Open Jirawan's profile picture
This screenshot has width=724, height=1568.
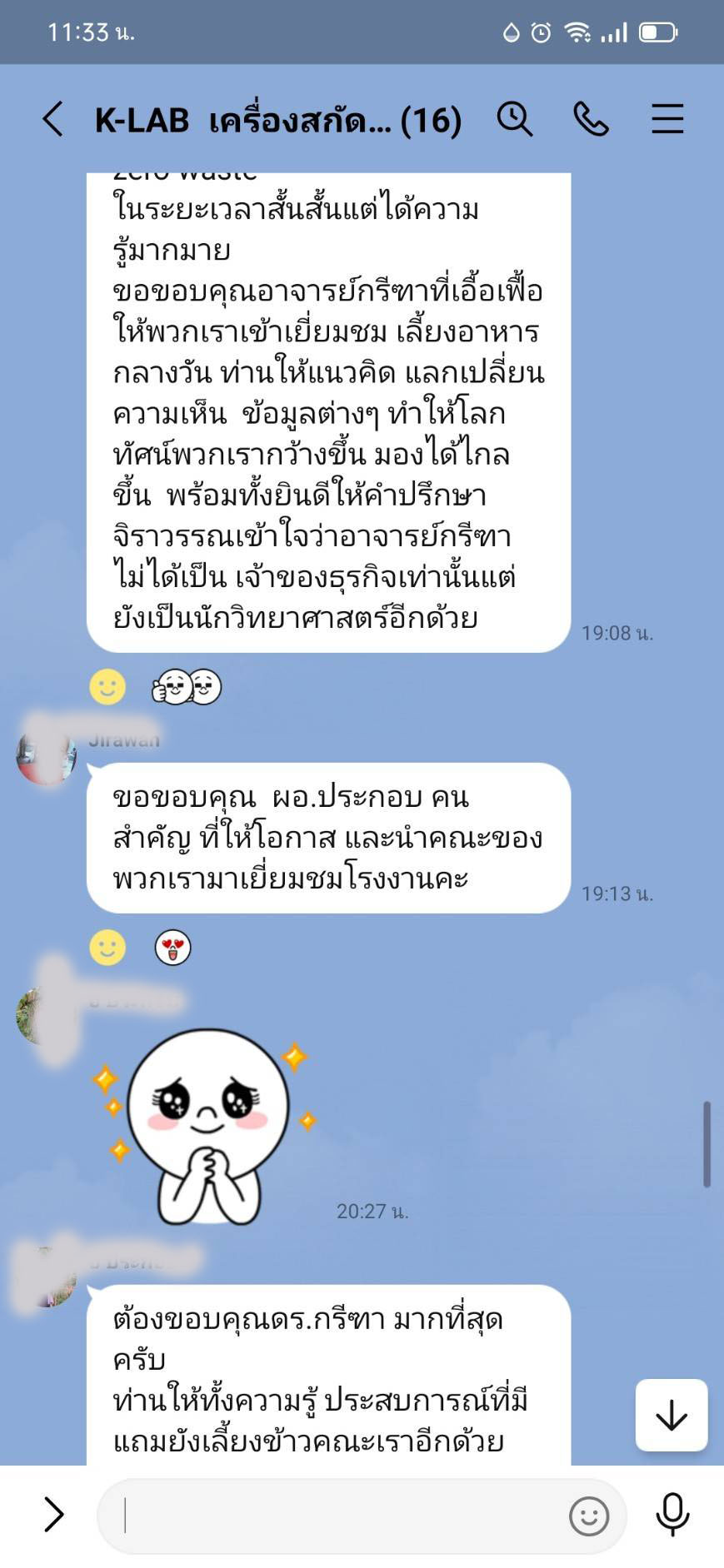click(47, 757)
